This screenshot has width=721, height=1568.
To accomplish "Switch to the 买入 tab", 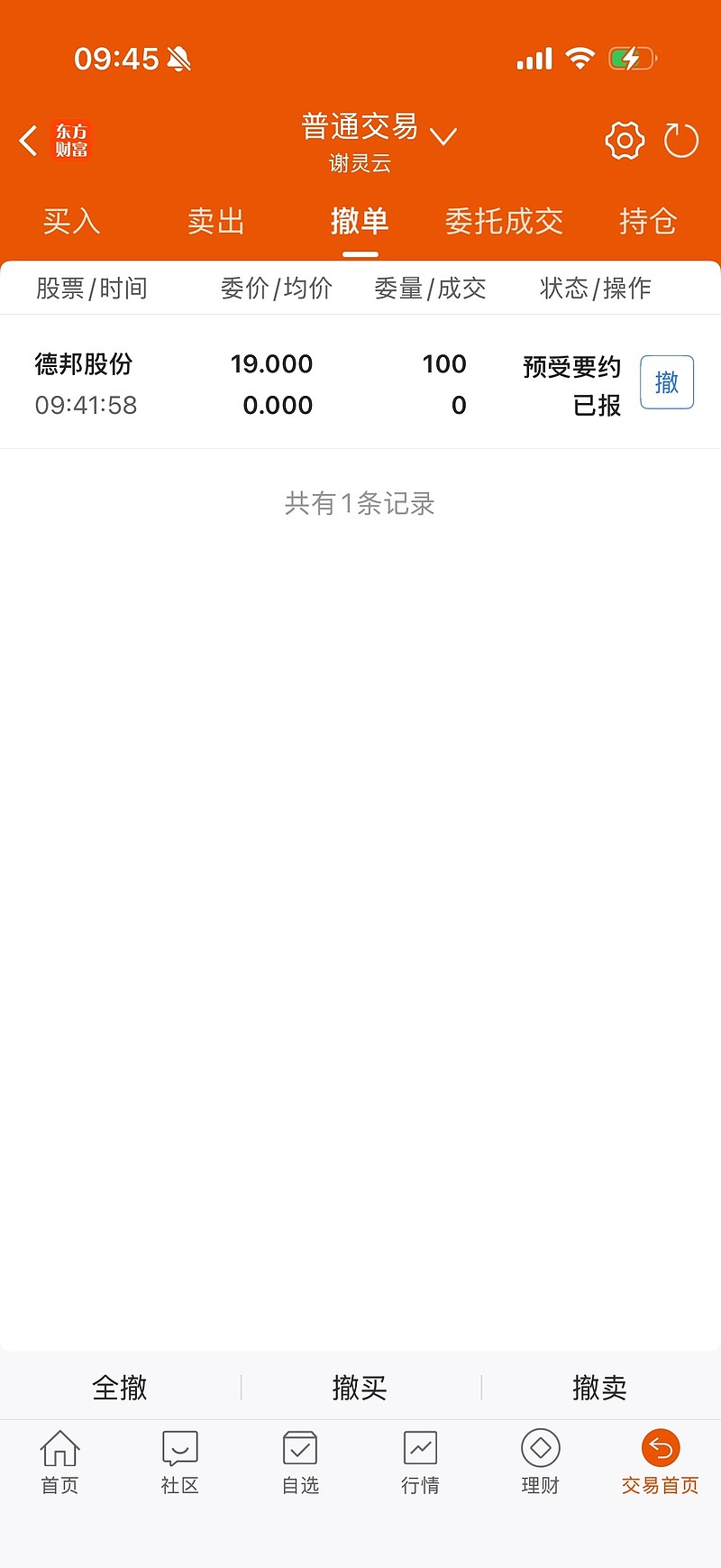I will point(70,222).
